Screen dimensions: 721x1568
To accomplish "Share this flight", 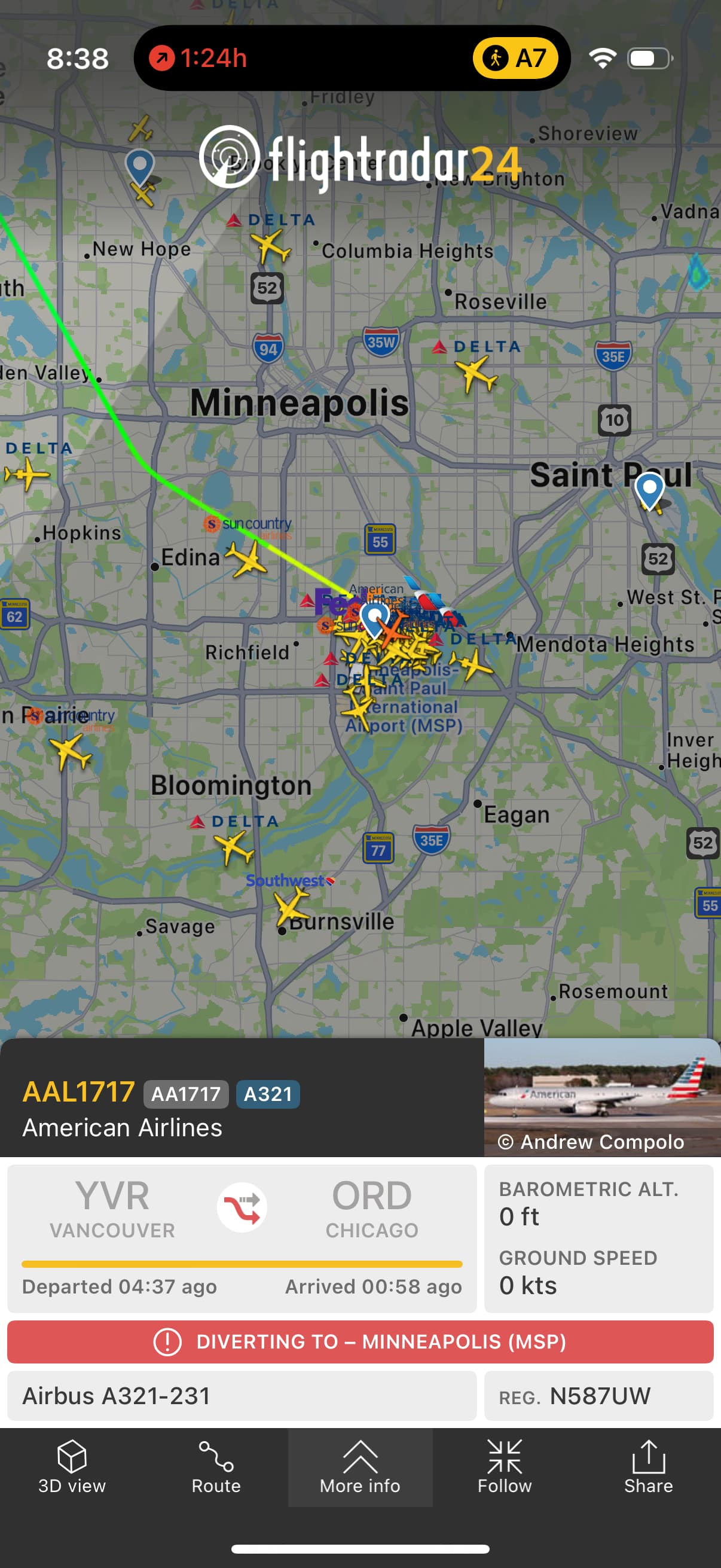I will (x=648, y=1468).
